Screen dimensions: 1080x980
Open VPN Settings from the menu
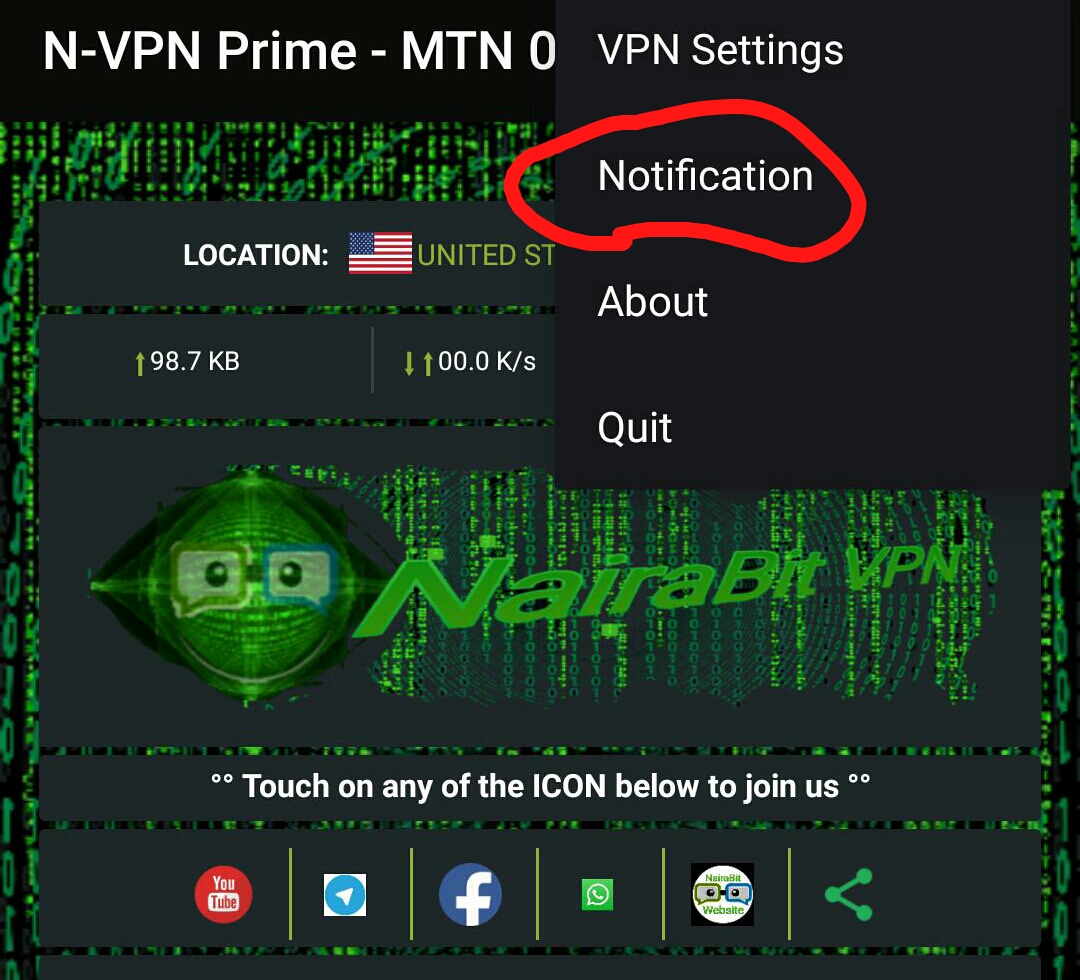(720, 50)
